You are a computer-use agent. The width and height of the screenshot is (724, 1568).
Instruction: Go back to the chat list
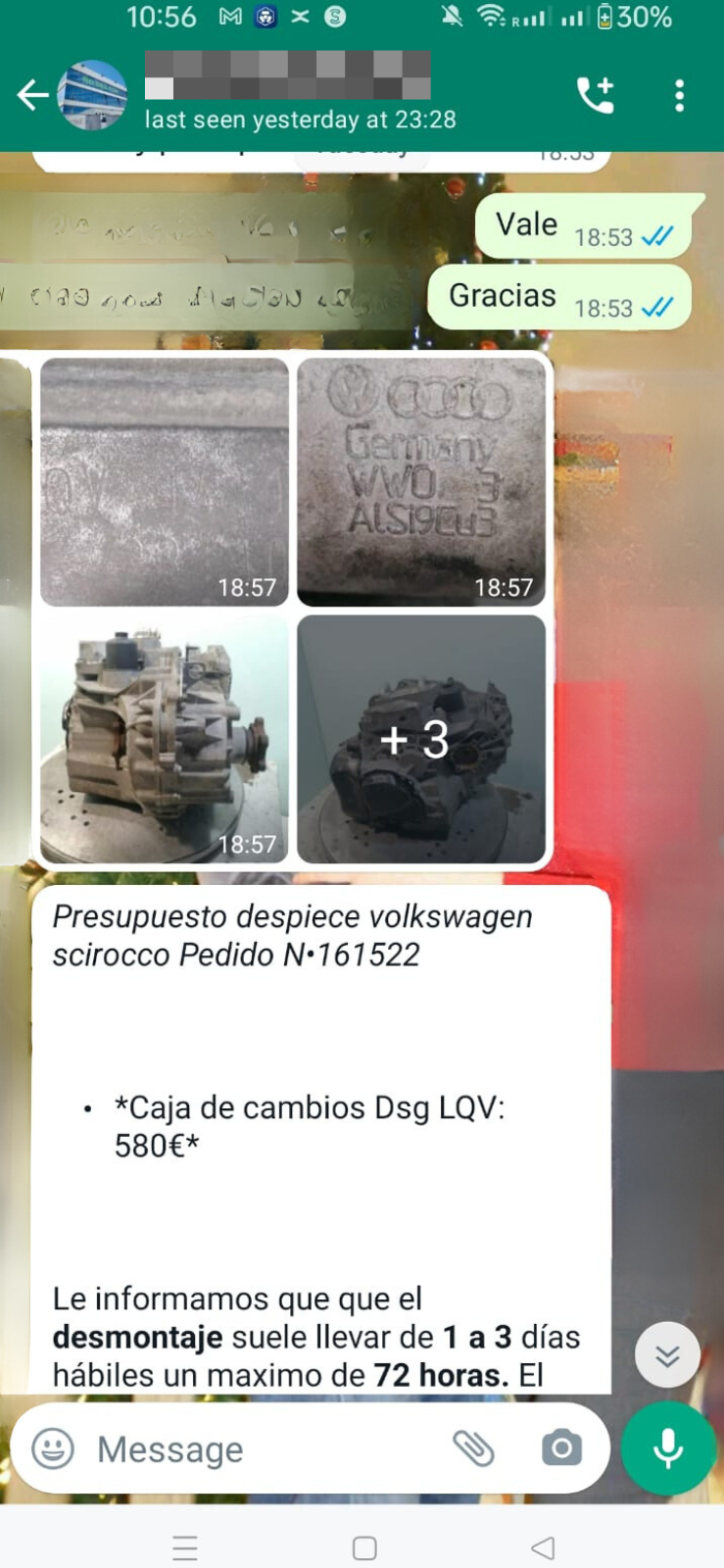[x=32, y=95]
